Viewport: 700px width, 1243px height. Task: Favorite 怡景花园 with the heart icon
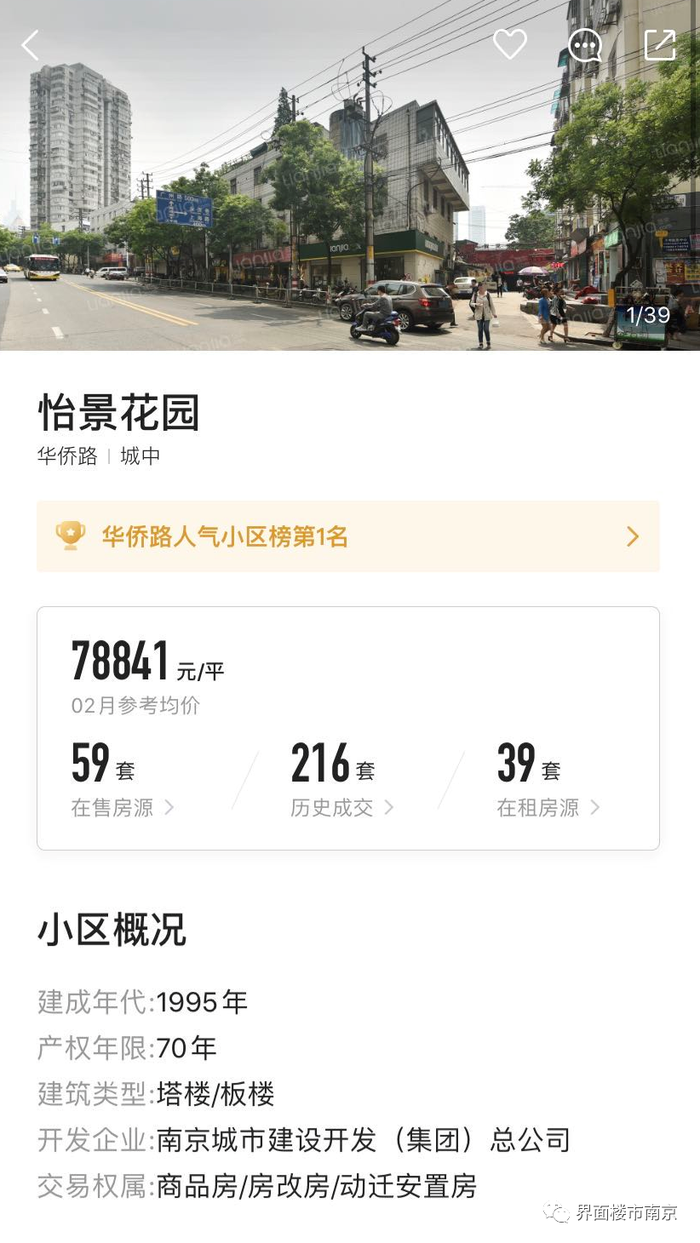click(x=510, y=44)
